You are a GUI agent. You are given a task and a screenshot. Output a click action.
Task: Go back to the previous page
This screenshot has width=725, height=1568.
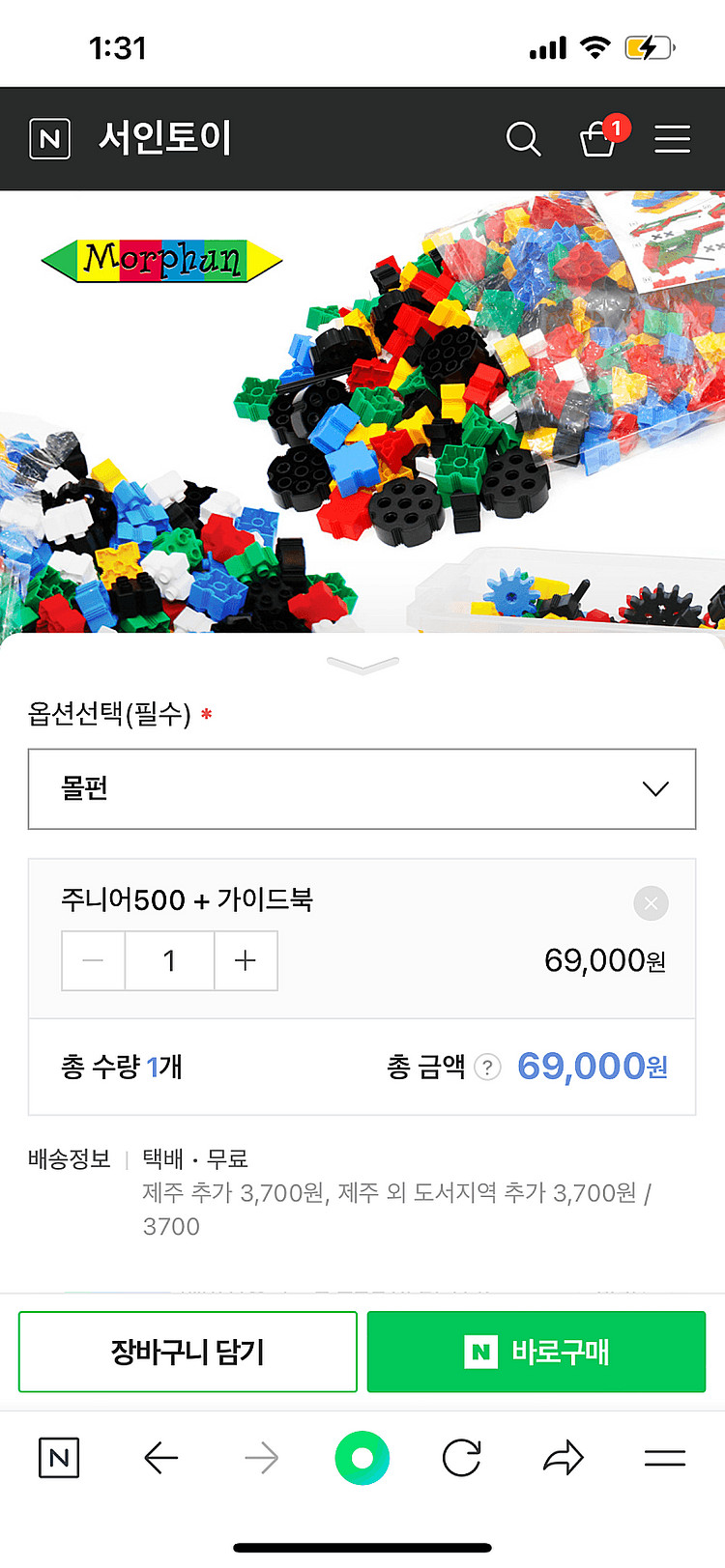point(161,1458)
